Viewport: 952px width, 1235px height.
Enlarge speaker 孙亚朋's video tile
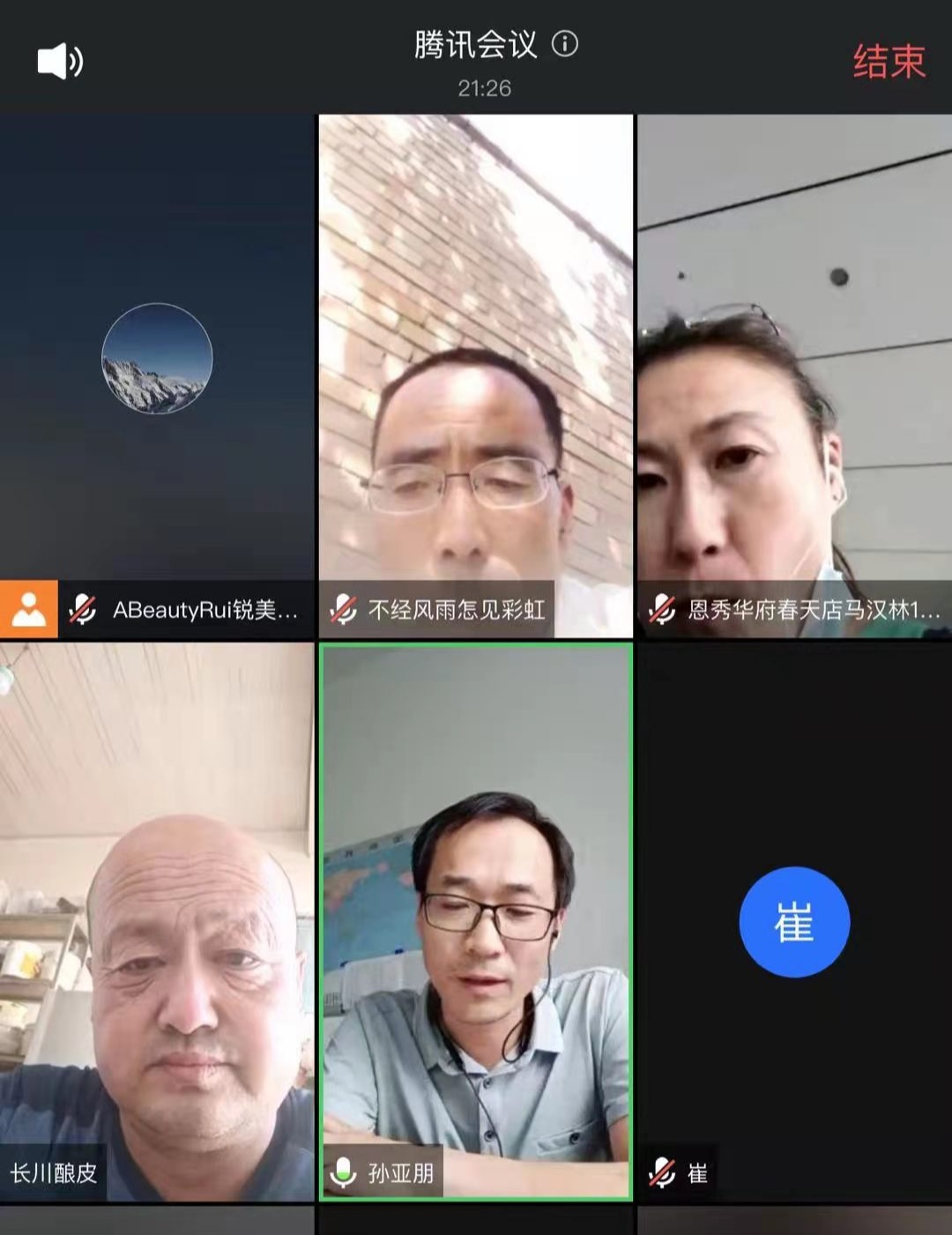[x=476, y=921]
